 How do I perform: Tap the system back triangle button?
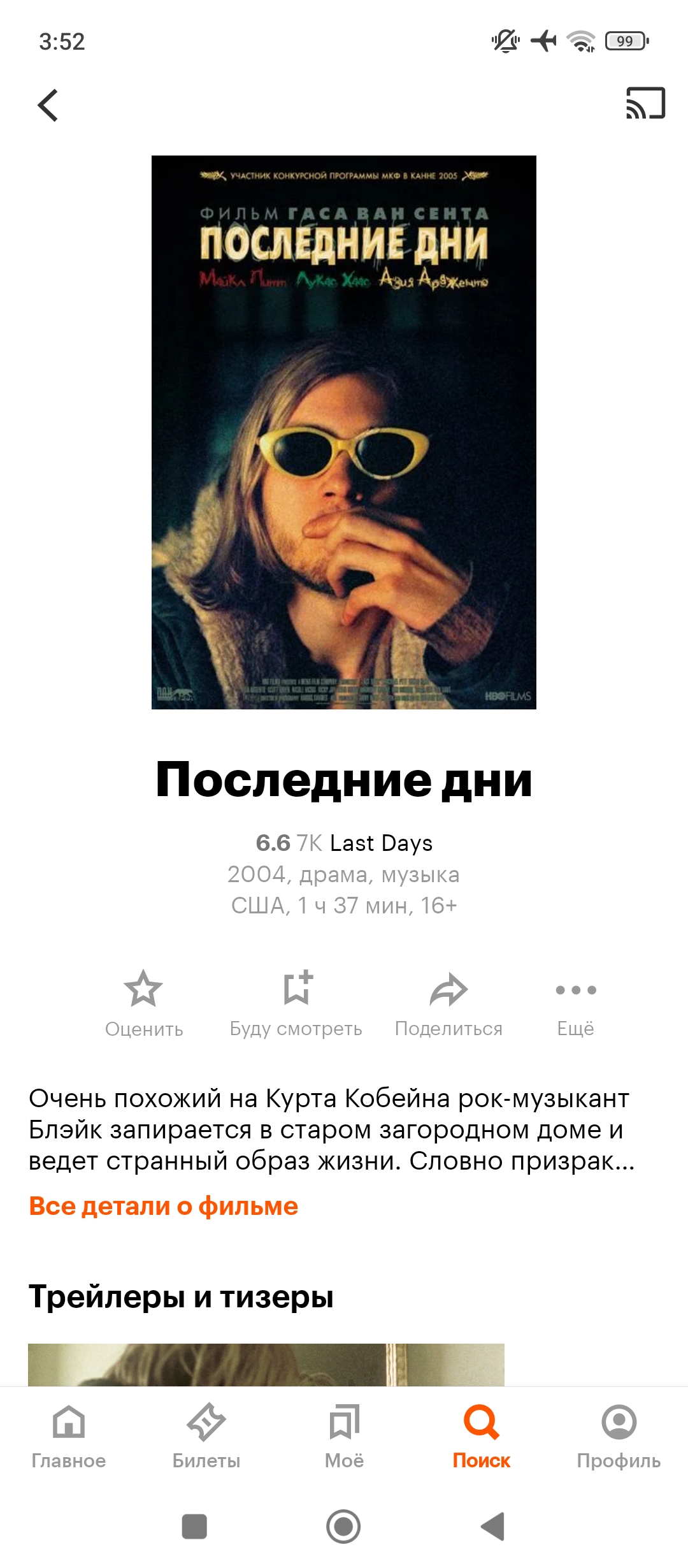(493, 1527)
